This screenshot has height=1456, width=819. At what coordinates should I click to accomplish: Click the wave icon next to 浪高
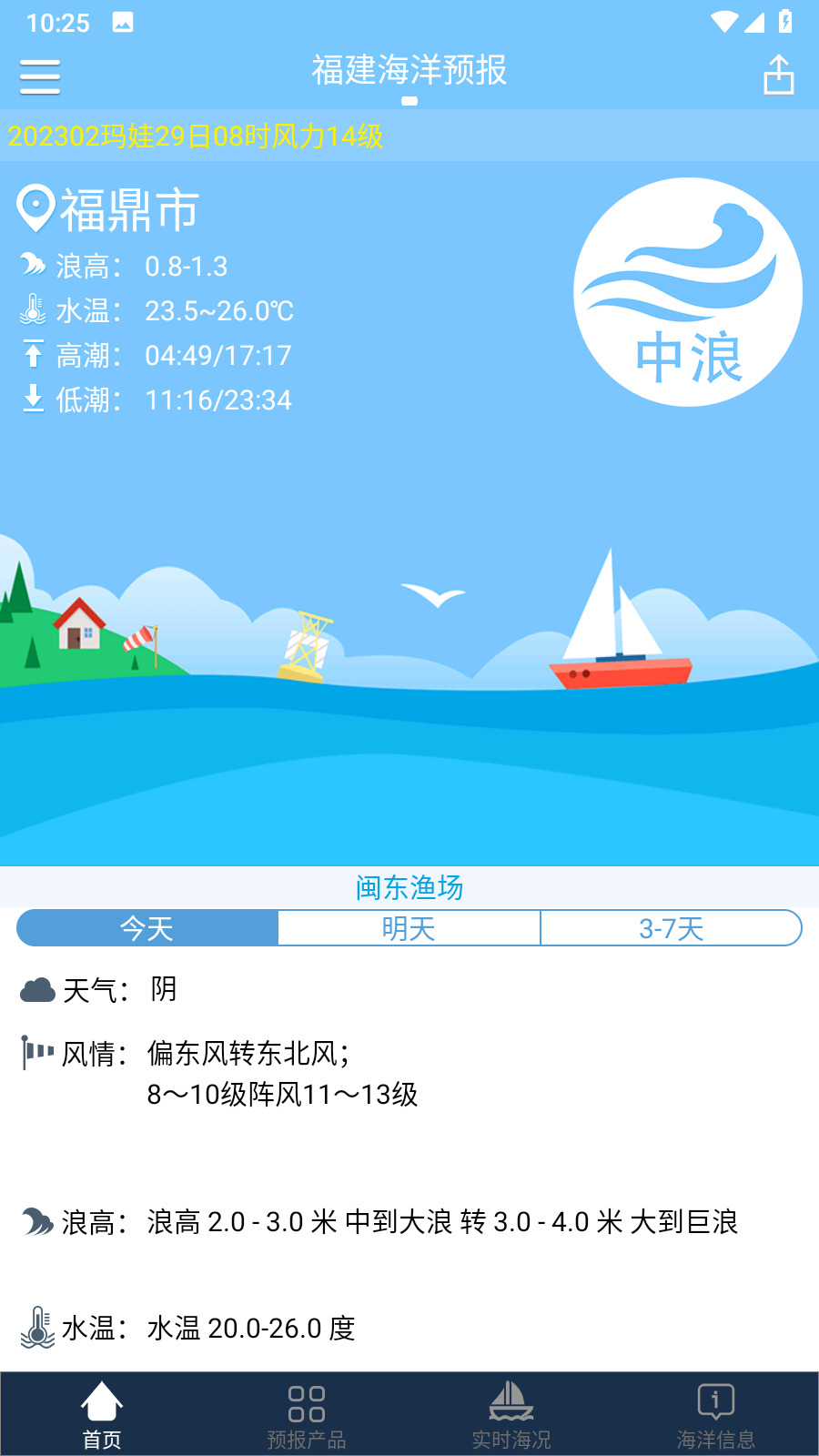[x=34, y=266]
